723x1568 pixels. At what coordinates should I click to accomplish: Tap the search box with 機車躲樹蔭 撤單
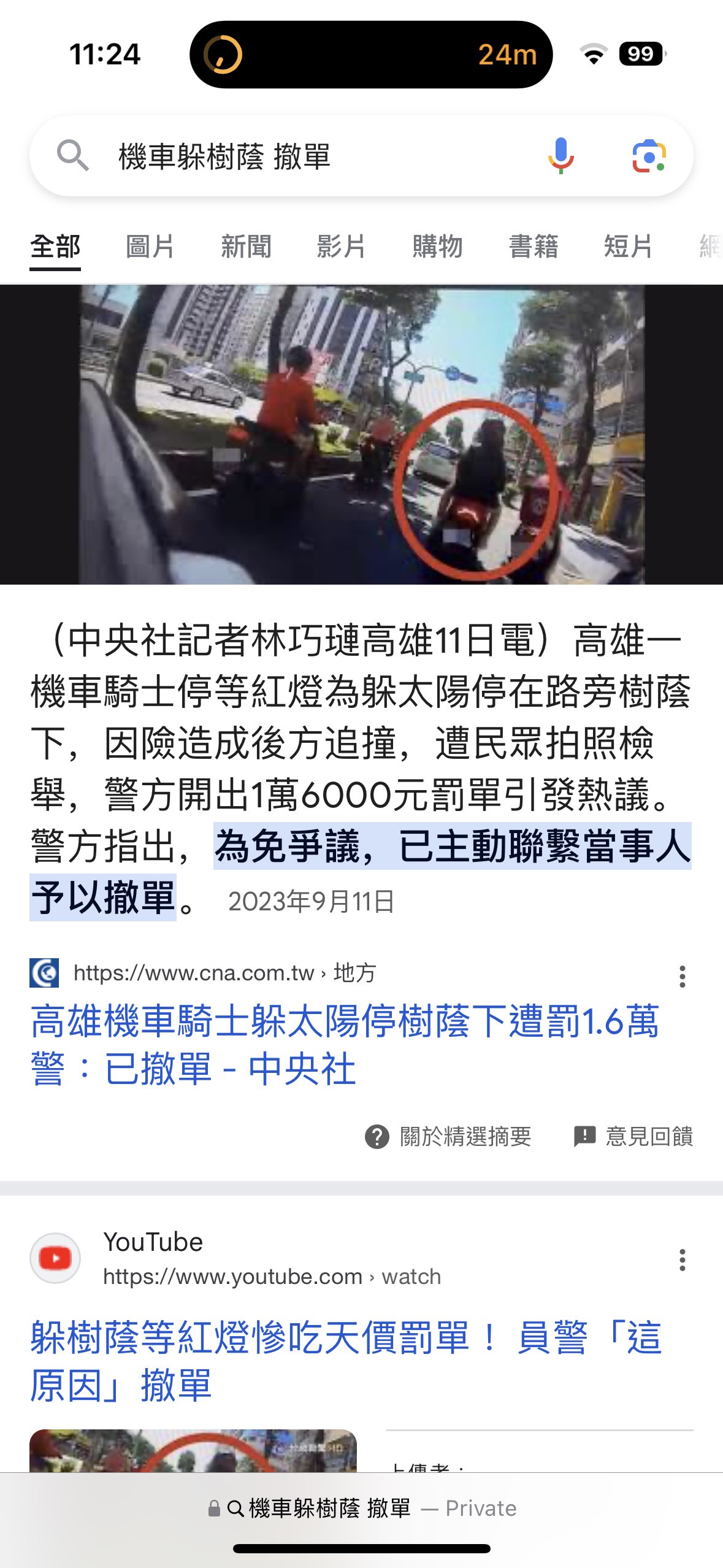[x=307, y=156]
